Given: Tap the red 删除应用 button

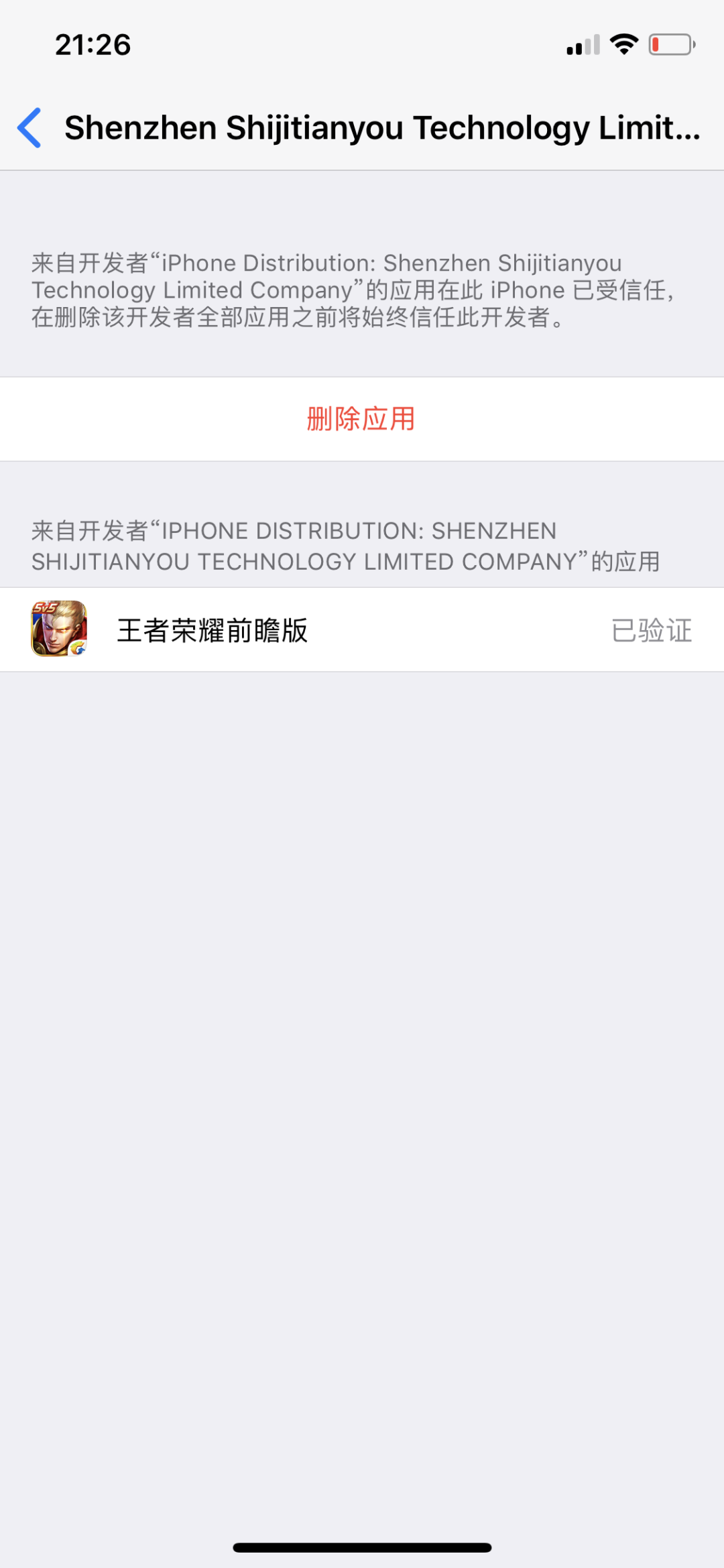Looking at the screenshot, I should point(361,419).
